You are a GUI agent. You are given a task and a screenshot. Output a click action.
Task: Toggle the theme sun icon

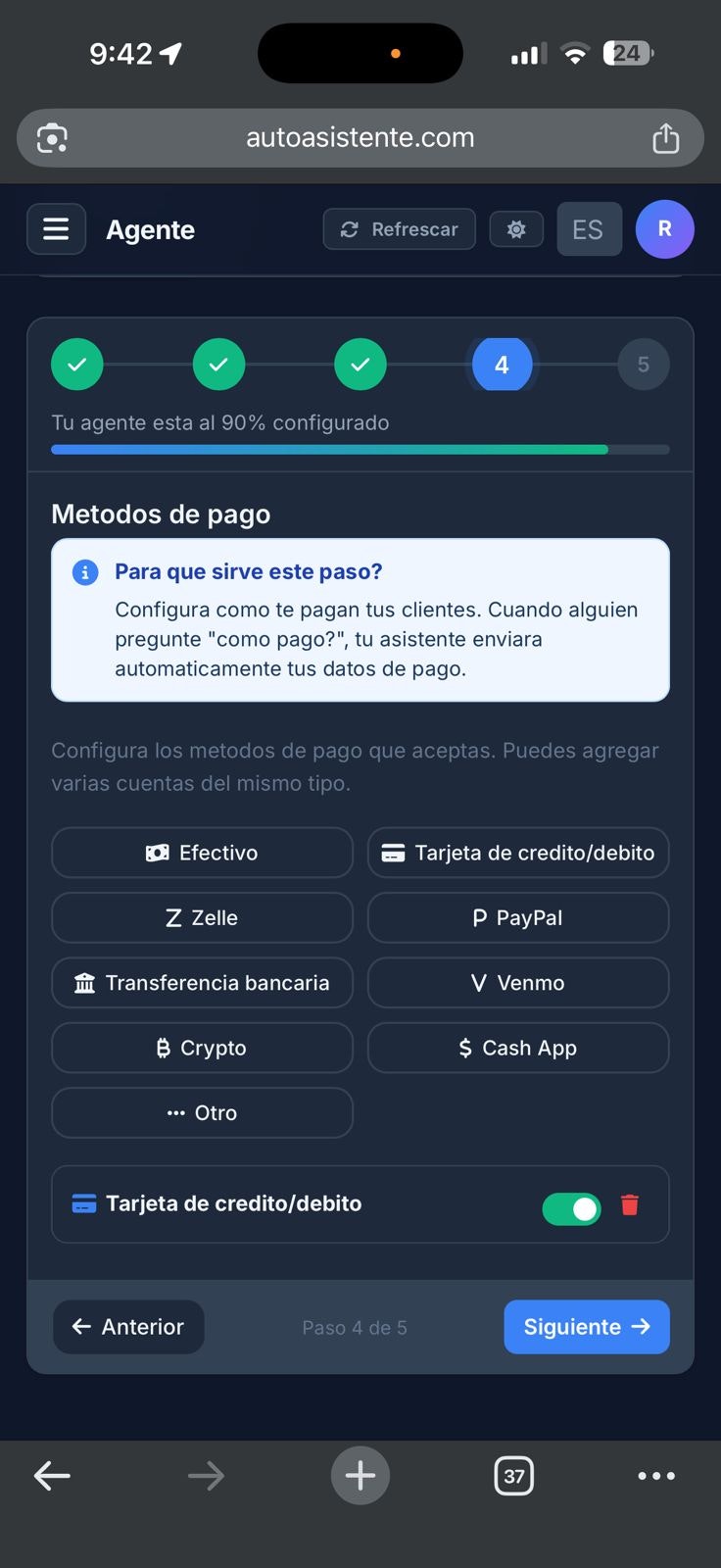click(x=516, y=229)
